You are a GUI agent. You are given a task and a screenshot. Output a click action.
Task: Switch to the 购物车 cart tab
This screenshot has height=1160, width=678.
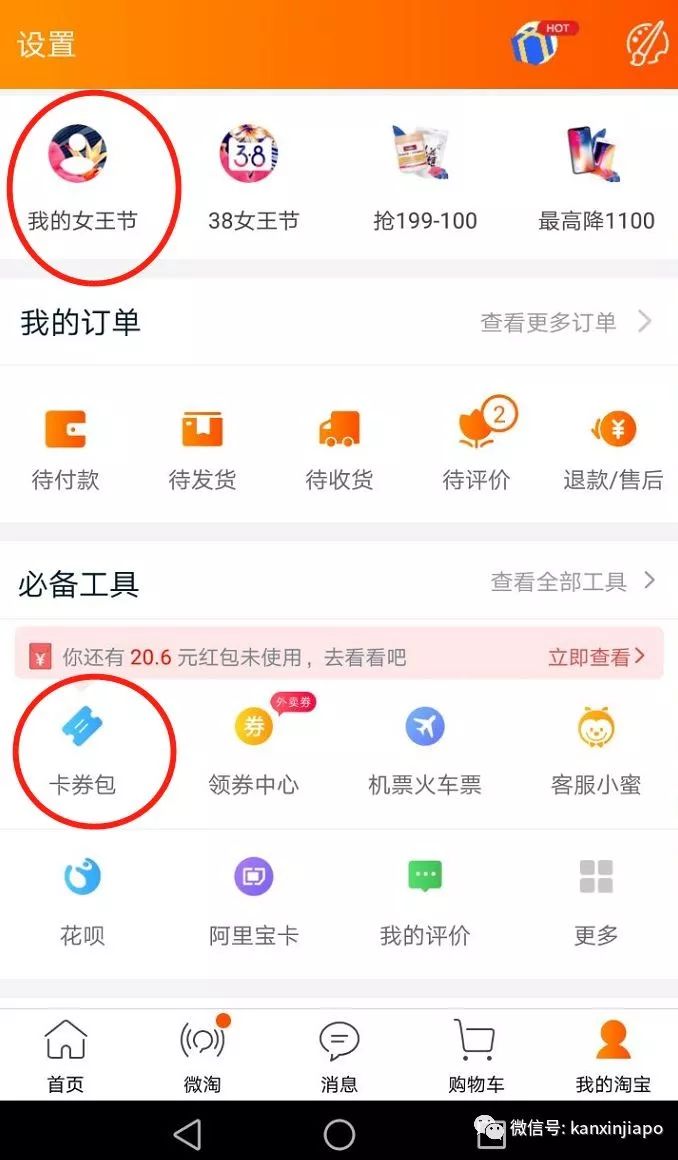pyautogui.click(x=475, y=1055)
